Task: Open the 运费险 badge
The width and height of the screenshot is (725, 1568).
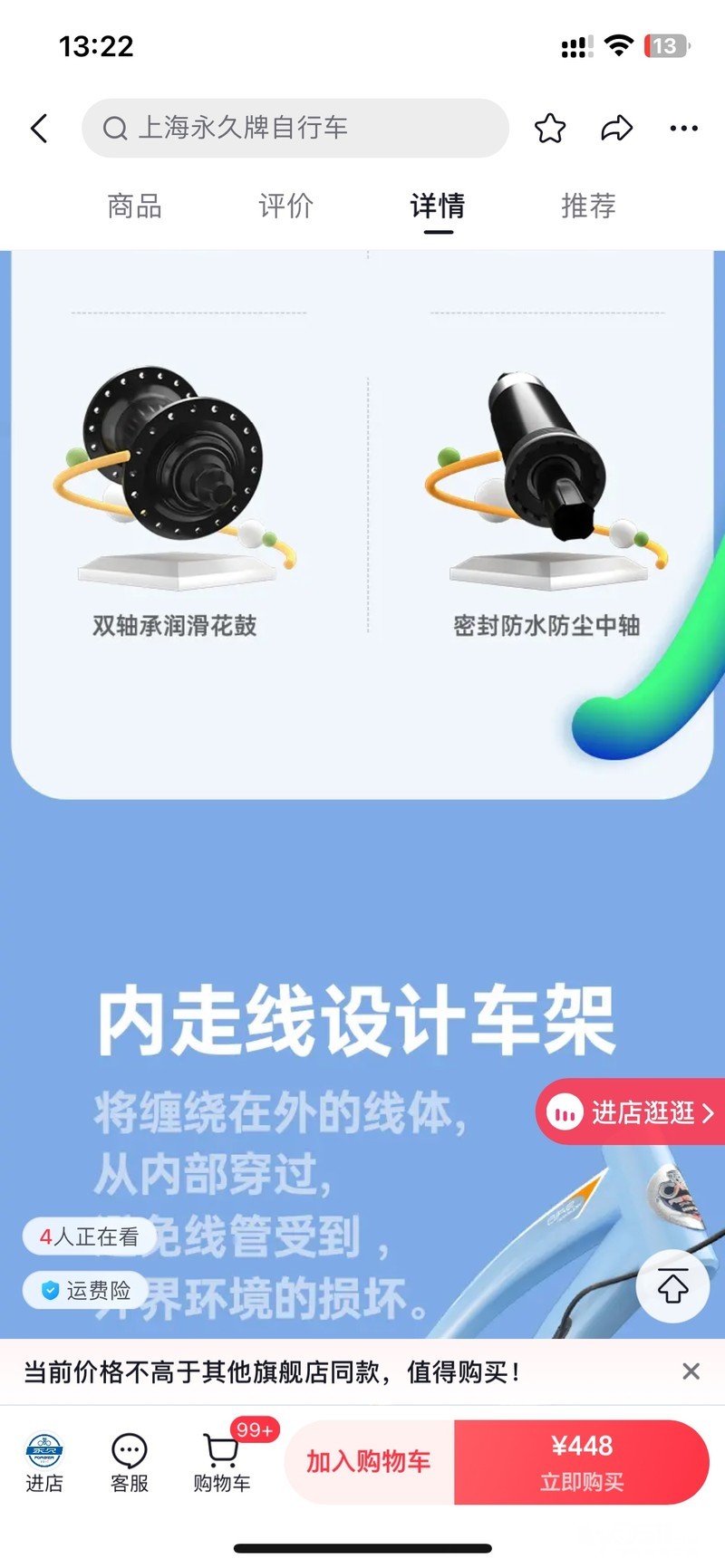Action: (x=87, y=1290)
